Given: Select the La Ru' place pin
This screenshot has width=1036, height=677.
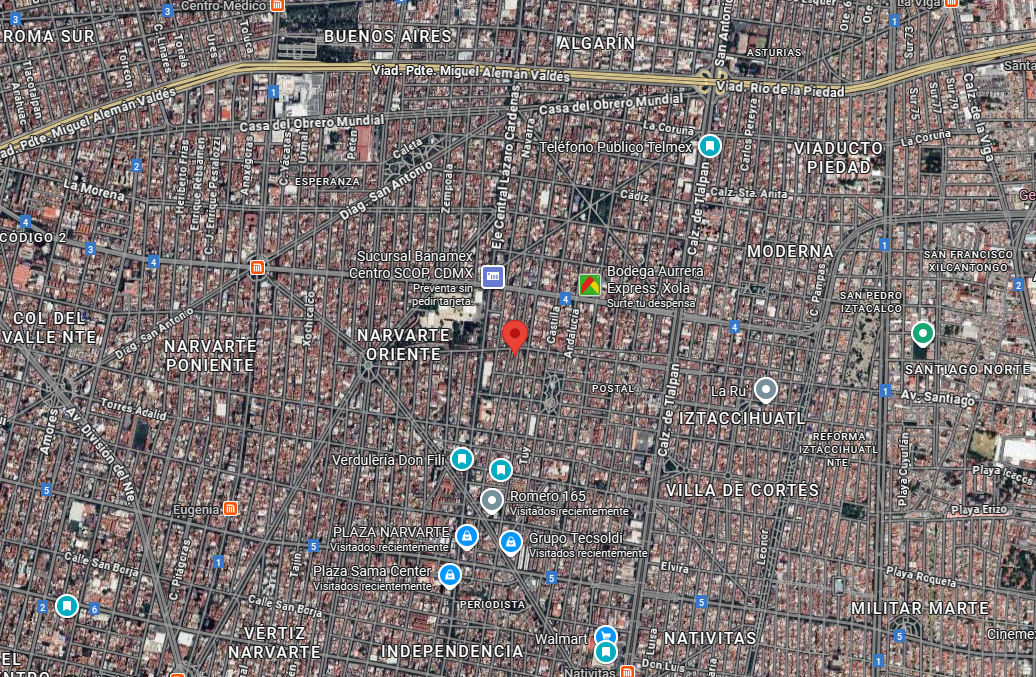Looking at the screenshot, I should pos(765,390).
